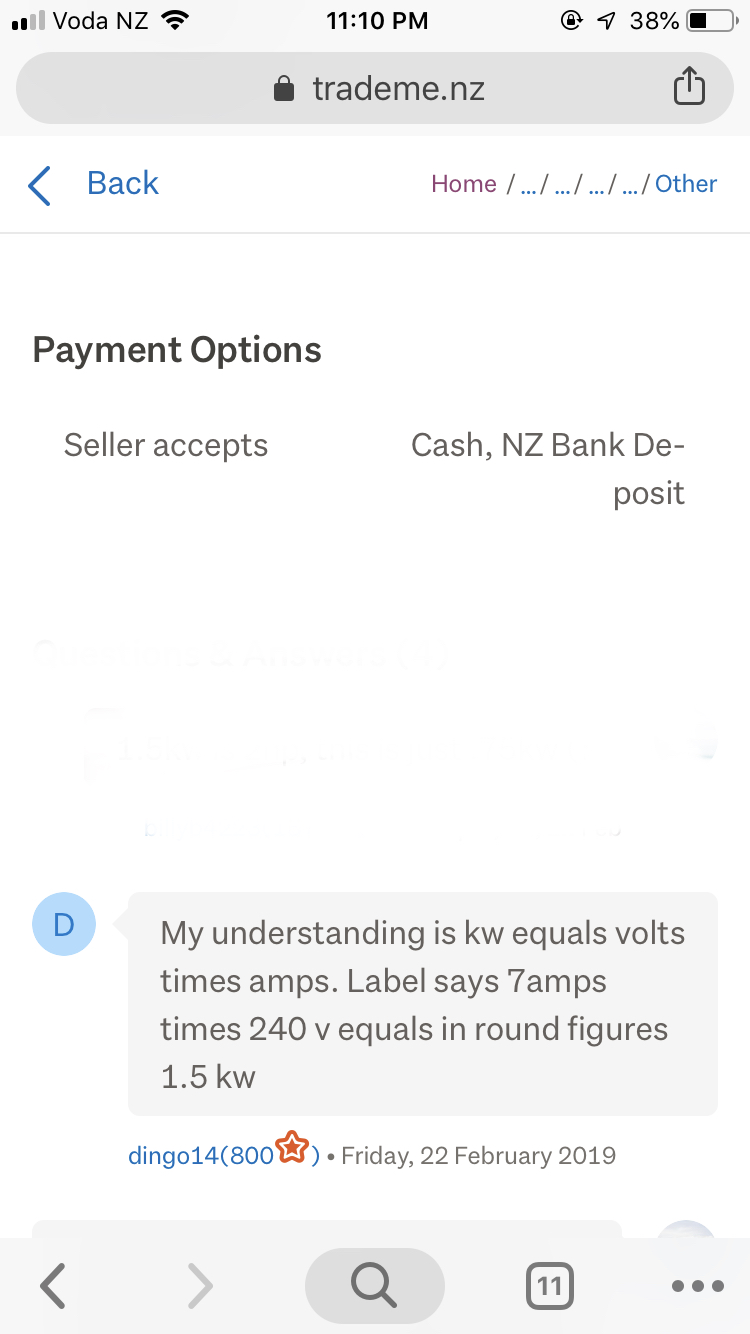Open the Other breadcrumb category

coord(686,184)
